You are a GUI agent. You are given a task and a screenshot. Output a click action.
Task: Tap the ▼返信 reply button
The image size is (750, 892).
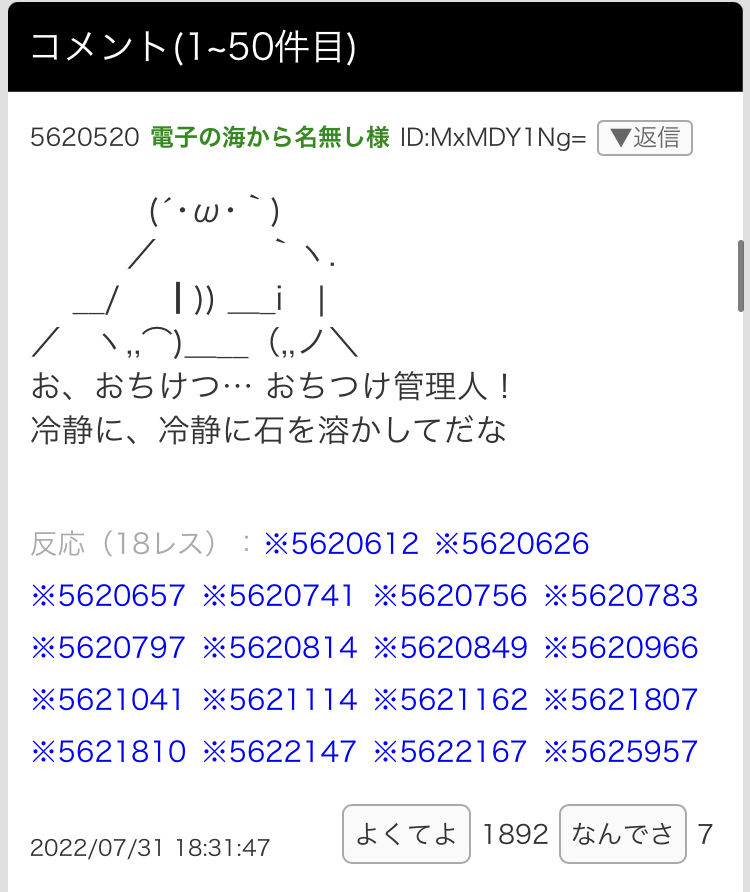(x=645, y=138)
